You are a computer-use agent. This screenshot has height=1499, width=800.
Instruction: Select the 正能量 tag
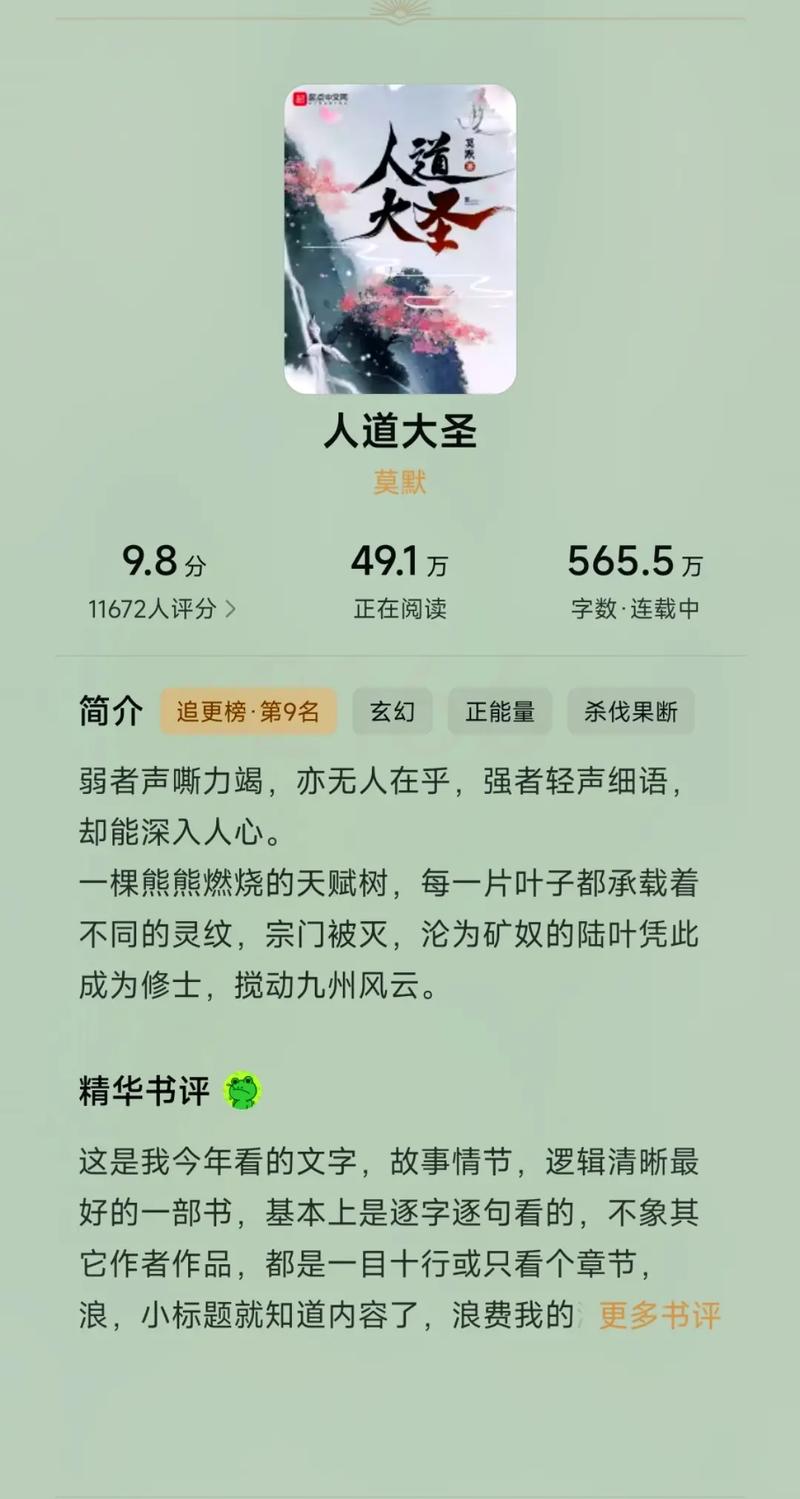click(500, 711)
